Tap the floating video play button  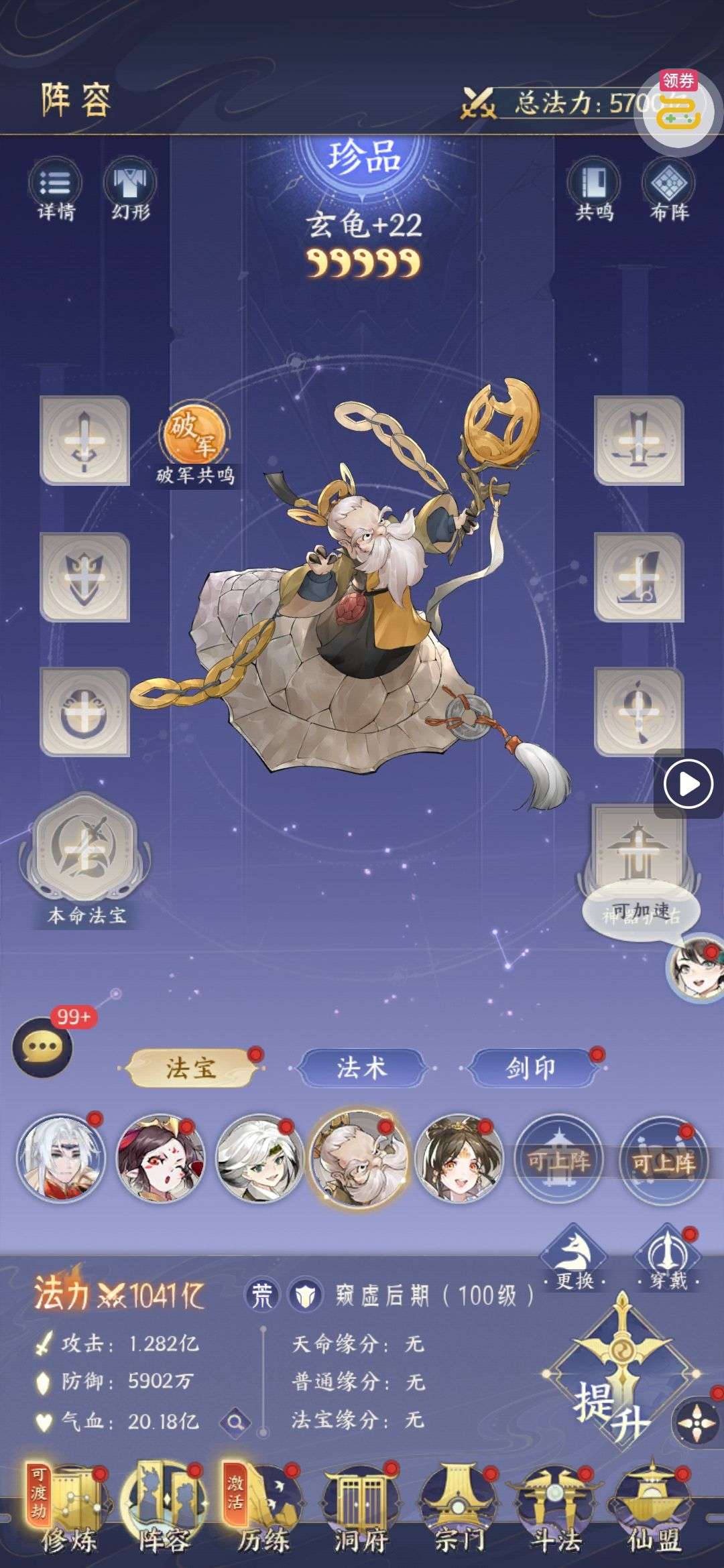point(688,783)
